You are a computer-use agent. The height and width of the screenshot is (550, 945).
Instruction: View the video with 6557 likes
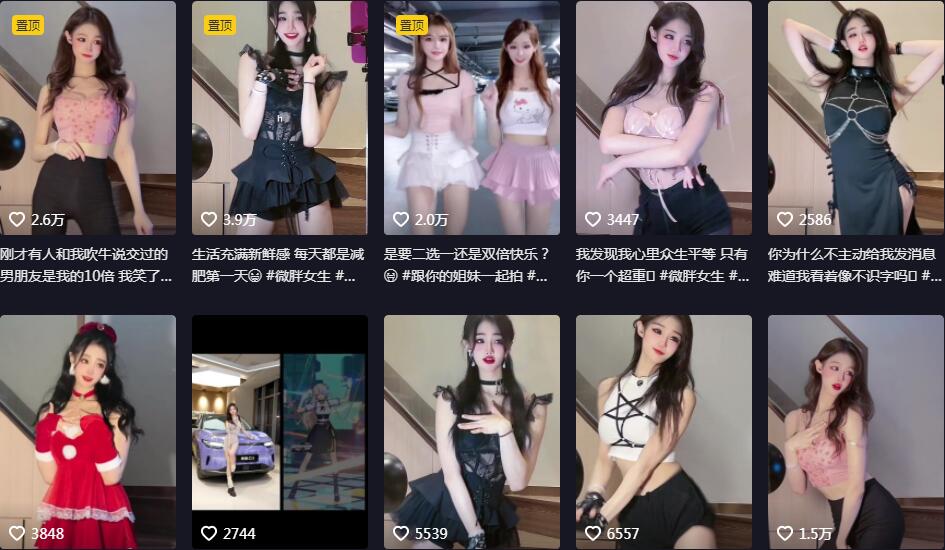(x=664, y=432)
